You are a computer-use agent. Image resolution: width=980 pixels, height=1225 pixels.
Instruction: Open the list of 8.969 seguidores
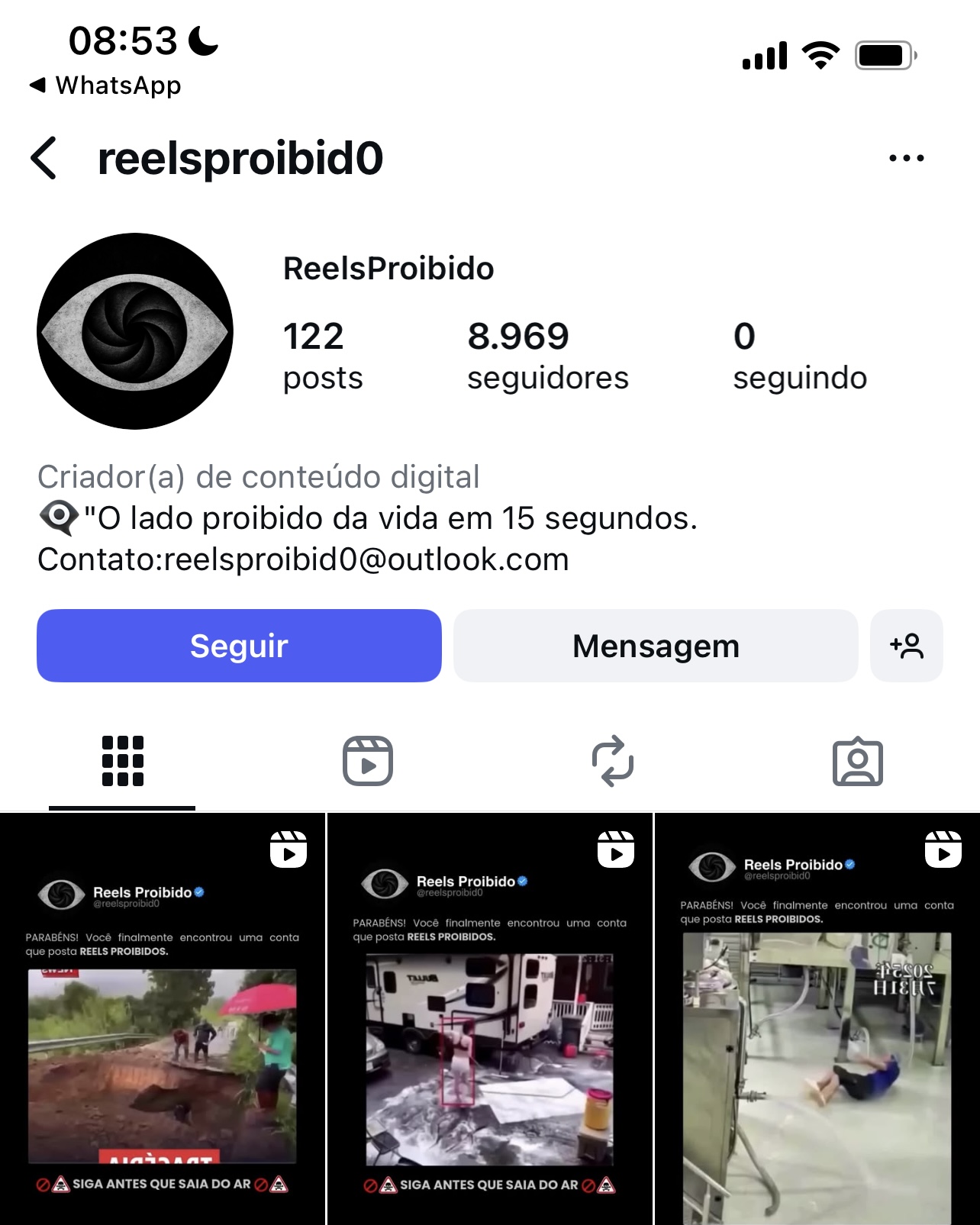[547, 356]
